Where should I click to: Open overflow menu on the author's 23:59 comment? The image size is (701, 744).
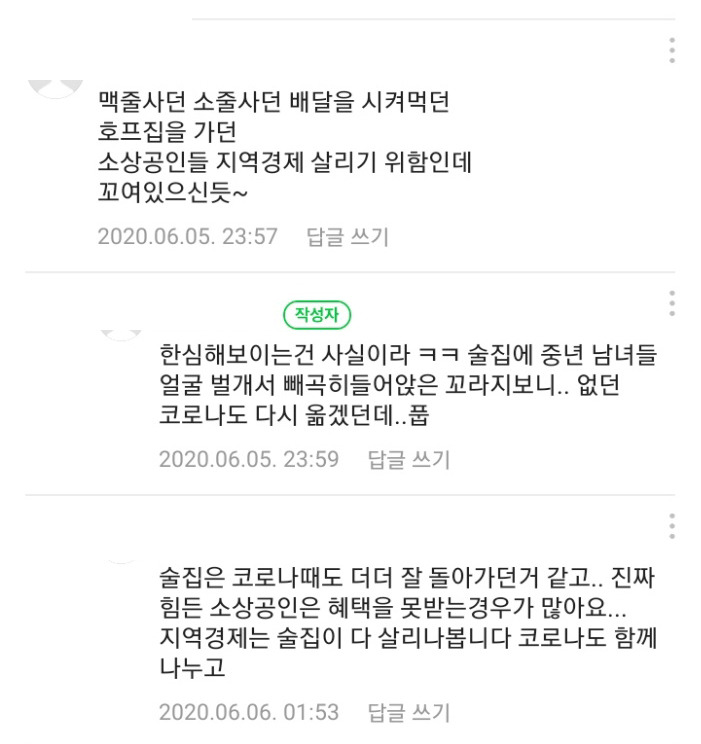coord(672,303)
